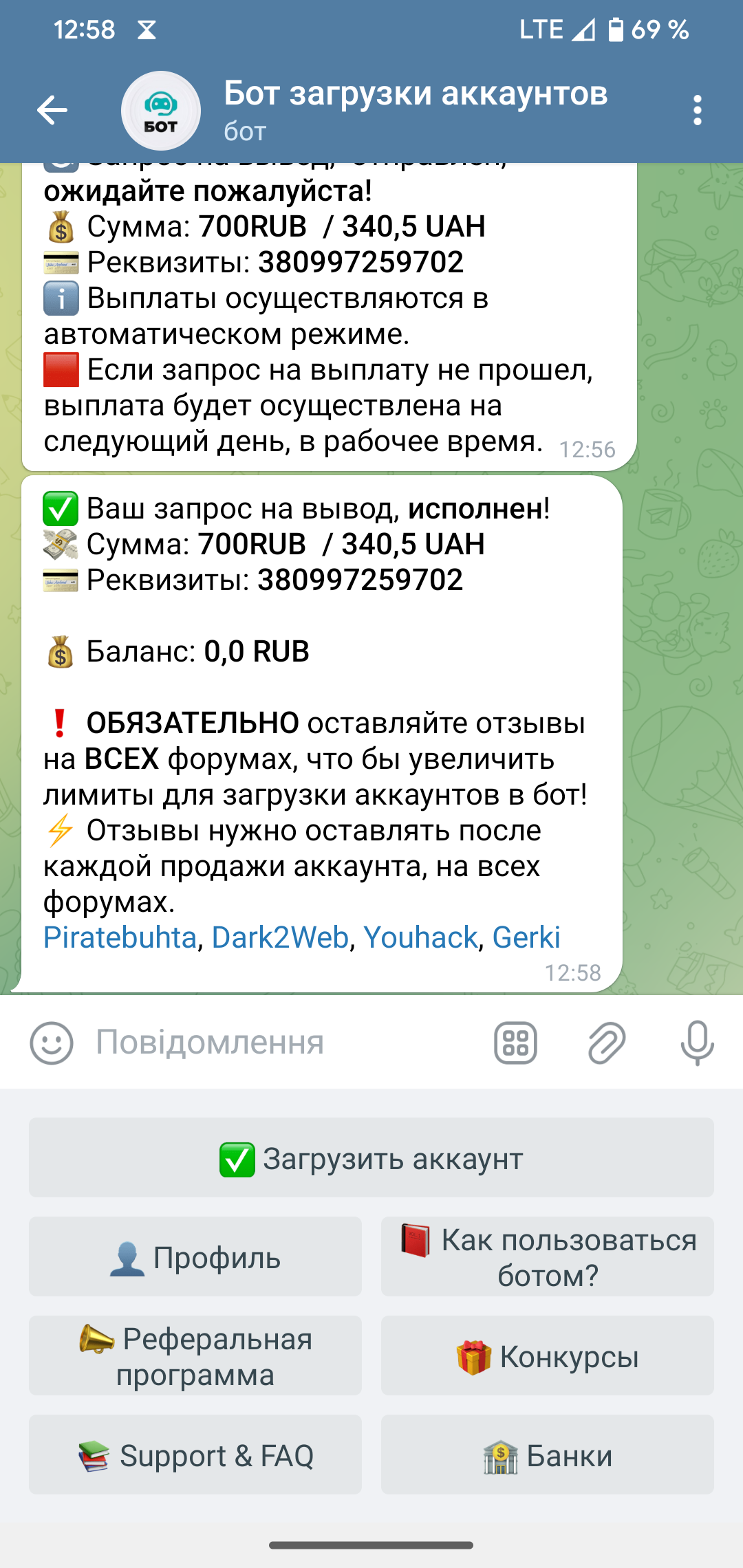Open the Профиль section

click(195, 1257)
